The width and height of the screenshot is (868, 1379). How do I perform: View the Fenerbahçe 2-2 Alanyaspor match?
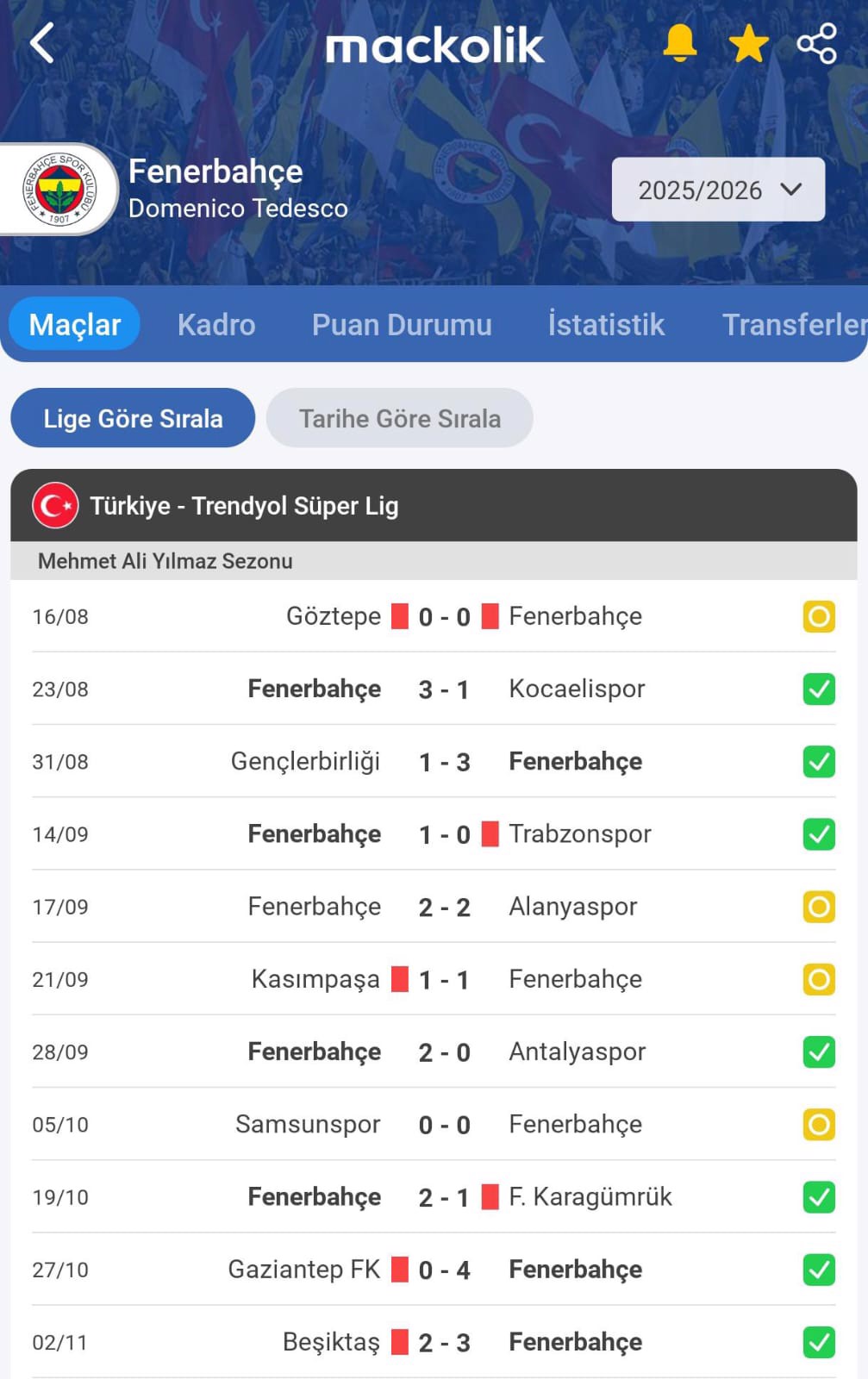pyautogui.click(x=443, y=907)
